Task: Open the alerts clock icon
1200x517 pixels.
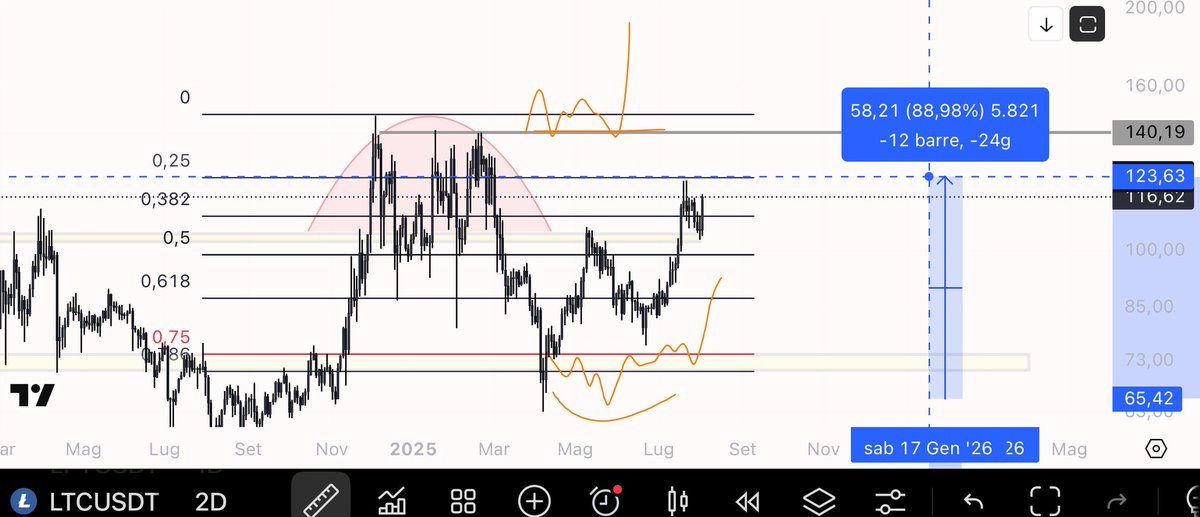Action: [605, 498]
